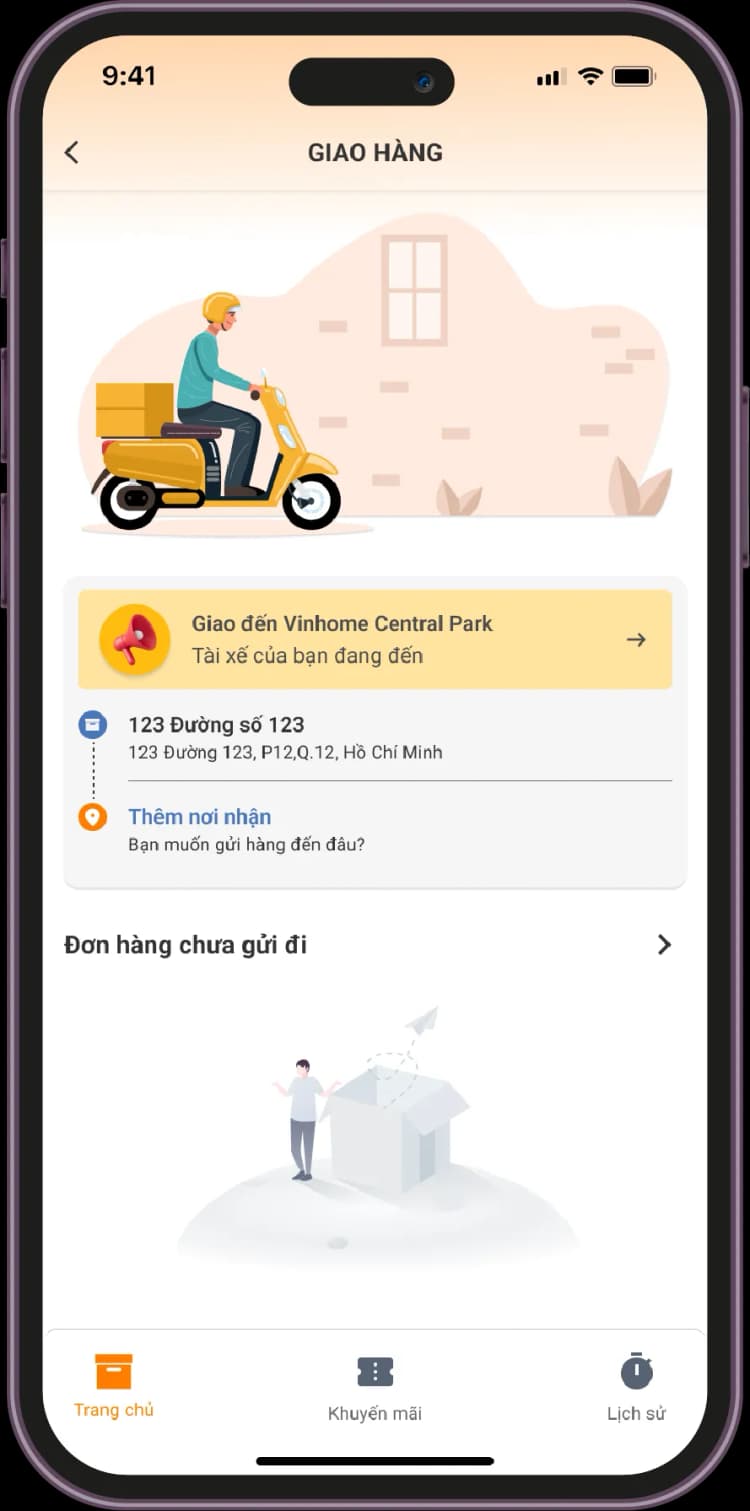Go back from the Giao Hàng screen
The image size is (750, 1511).
[71, 152]
